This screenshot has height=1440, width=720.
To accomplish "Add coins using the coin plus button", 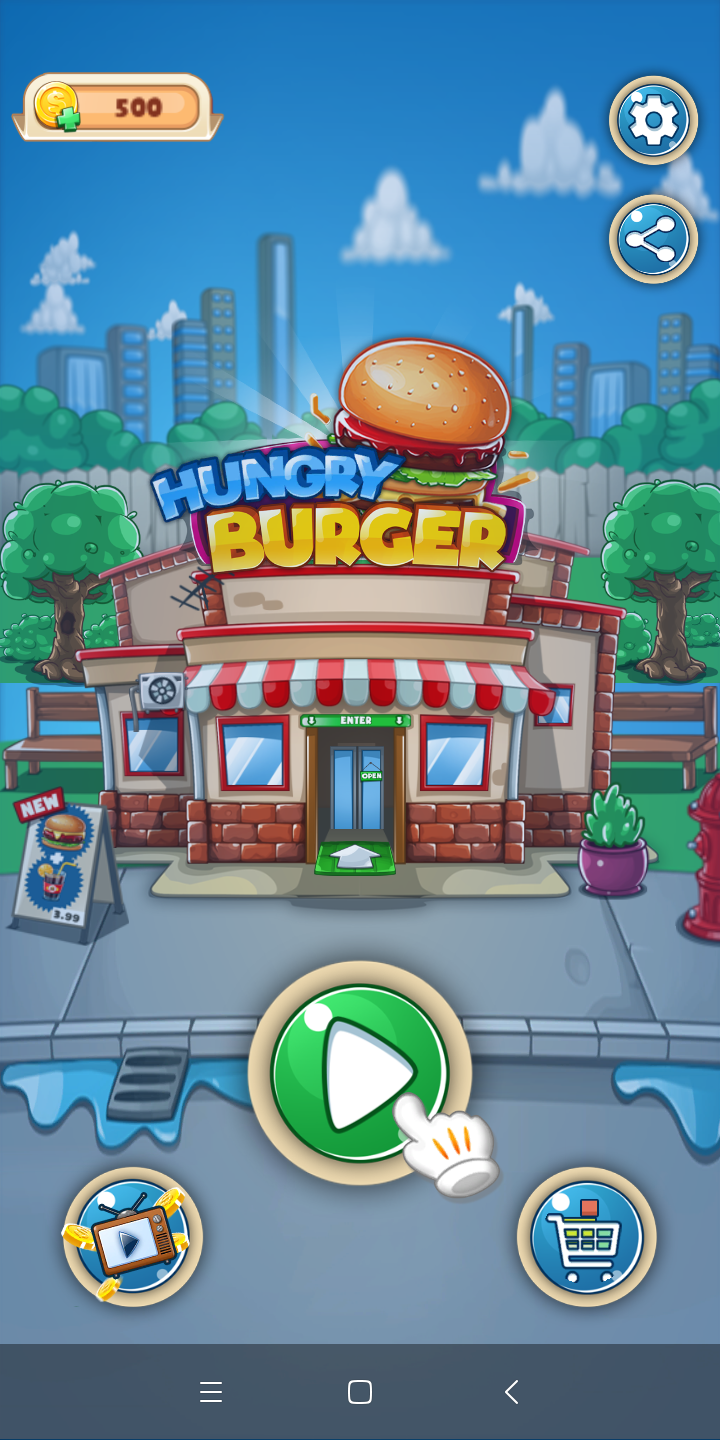I will pyautogui.click(x=57, y=107).
